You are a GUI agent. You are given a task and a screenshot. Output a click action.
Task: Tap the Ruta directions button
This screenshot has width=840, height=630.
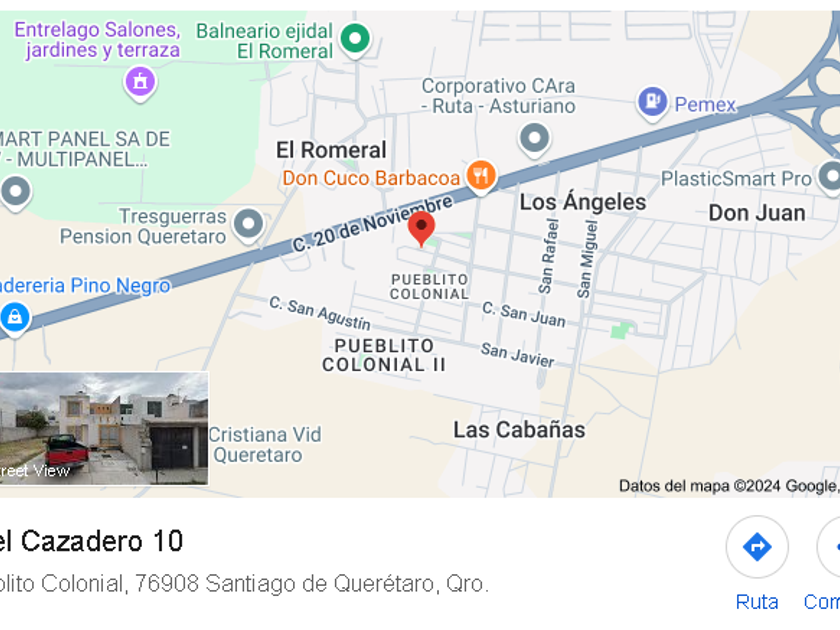(756, 547)
